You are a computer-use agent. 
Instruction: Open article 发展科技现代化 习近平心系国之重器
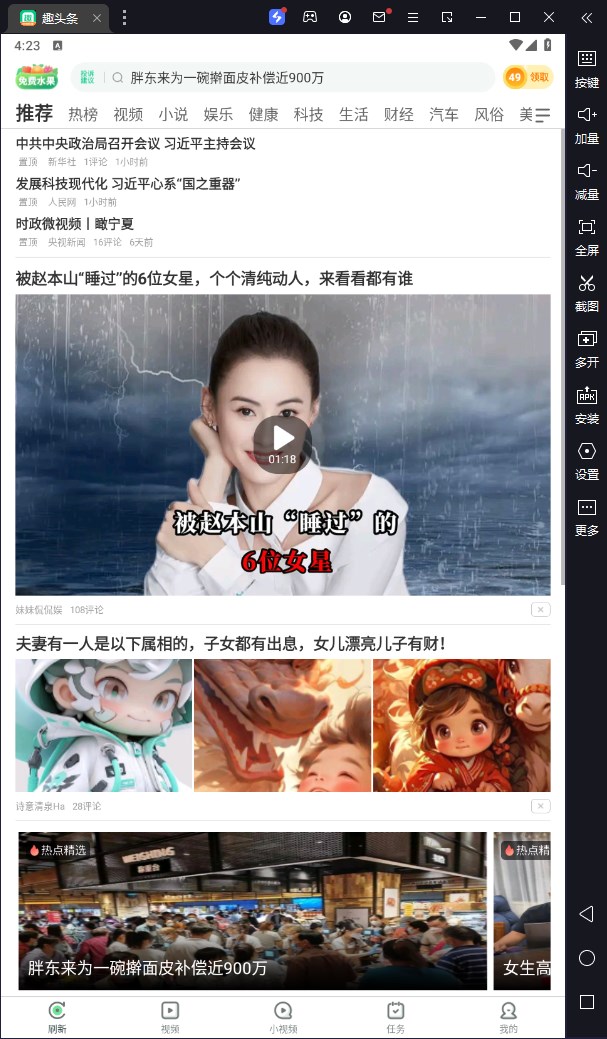point(128,184)
